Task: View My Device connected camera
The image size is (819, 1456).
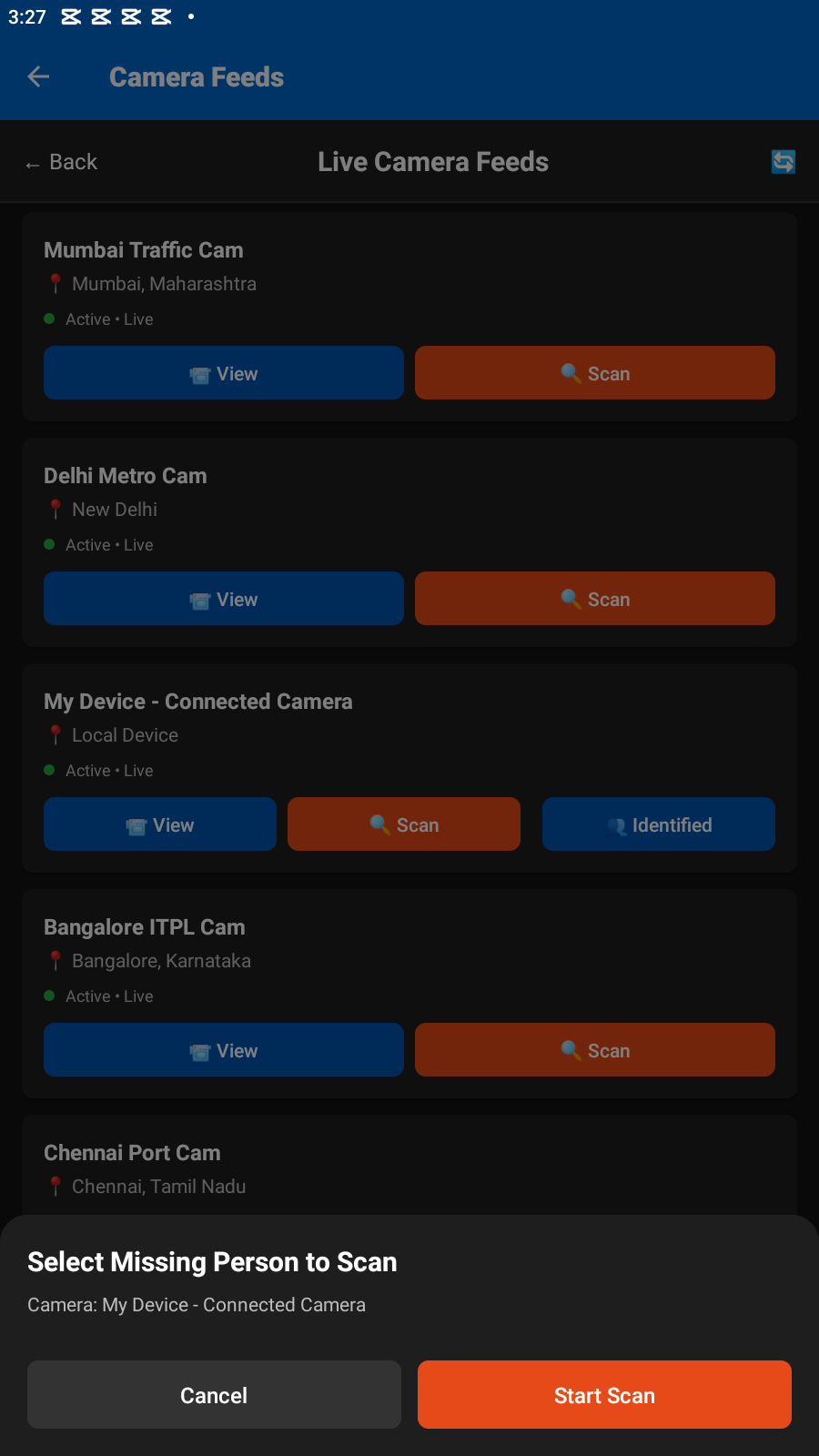Action: (x=160, y=824)
